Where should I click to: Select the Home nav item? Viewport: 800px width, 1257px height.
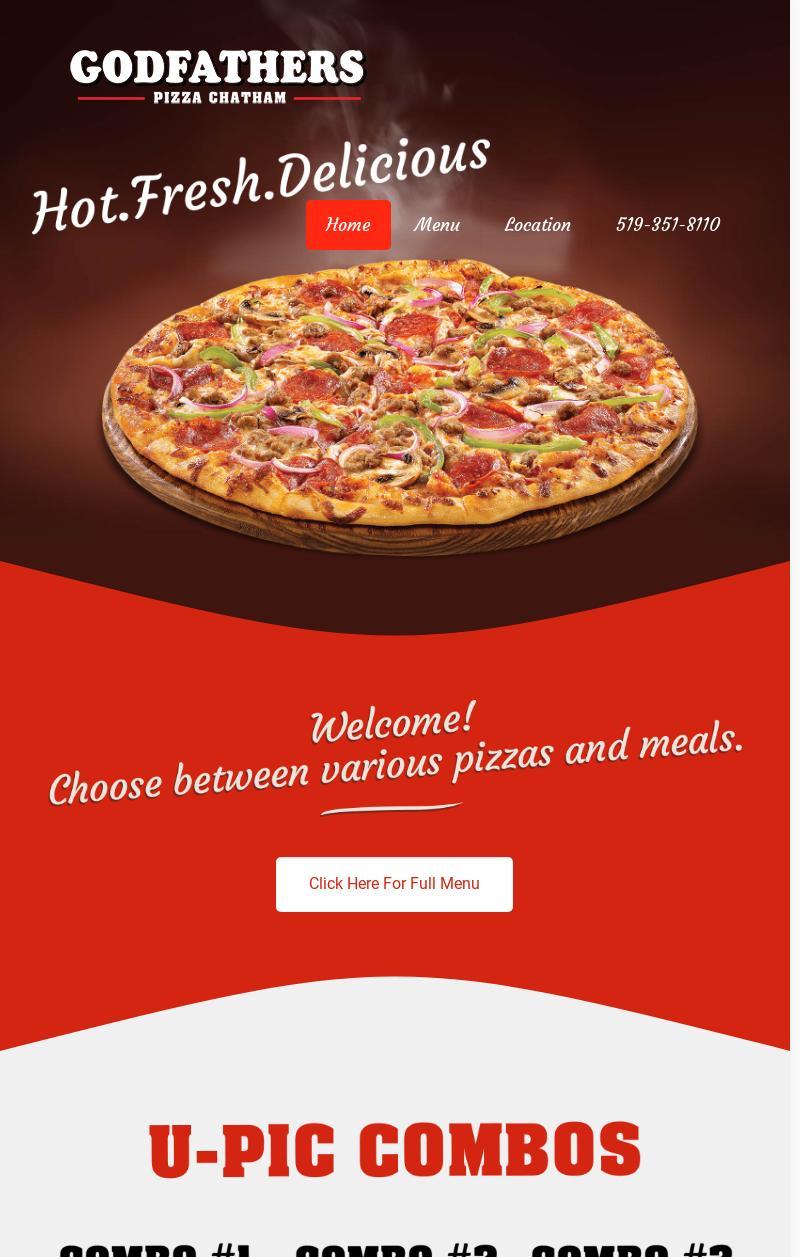[348, 225]
